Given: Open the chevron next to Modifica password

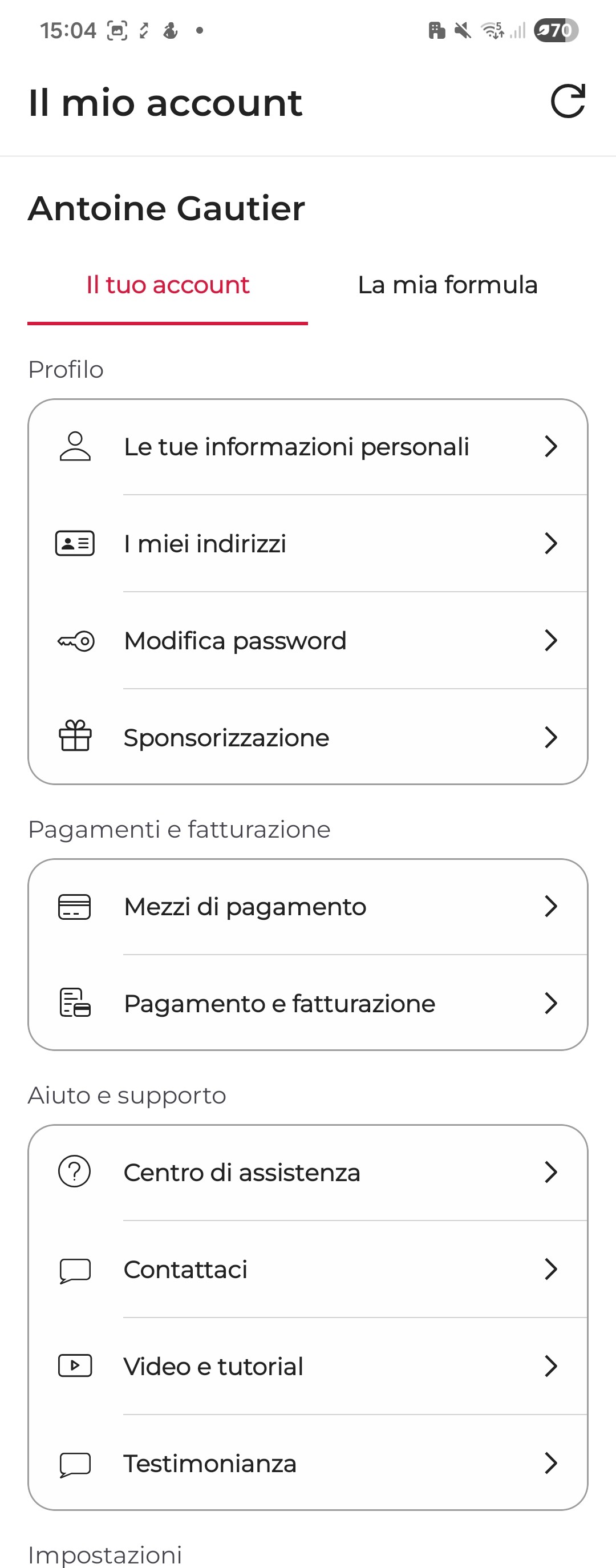Looking at the screenshot, I should click(551, 640).
